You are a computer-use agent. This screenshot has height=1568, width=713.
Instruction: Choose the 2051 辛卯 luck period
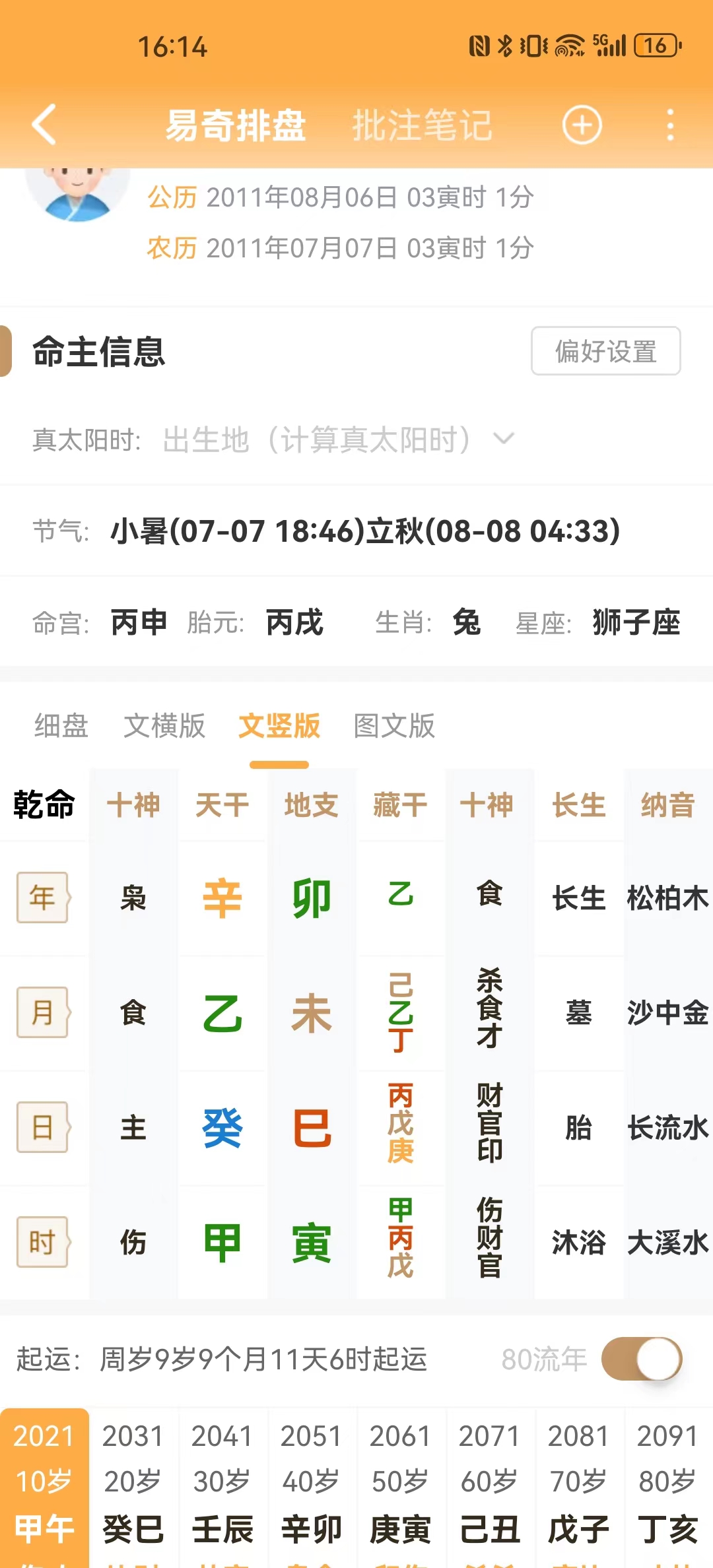pos(312,1484)
